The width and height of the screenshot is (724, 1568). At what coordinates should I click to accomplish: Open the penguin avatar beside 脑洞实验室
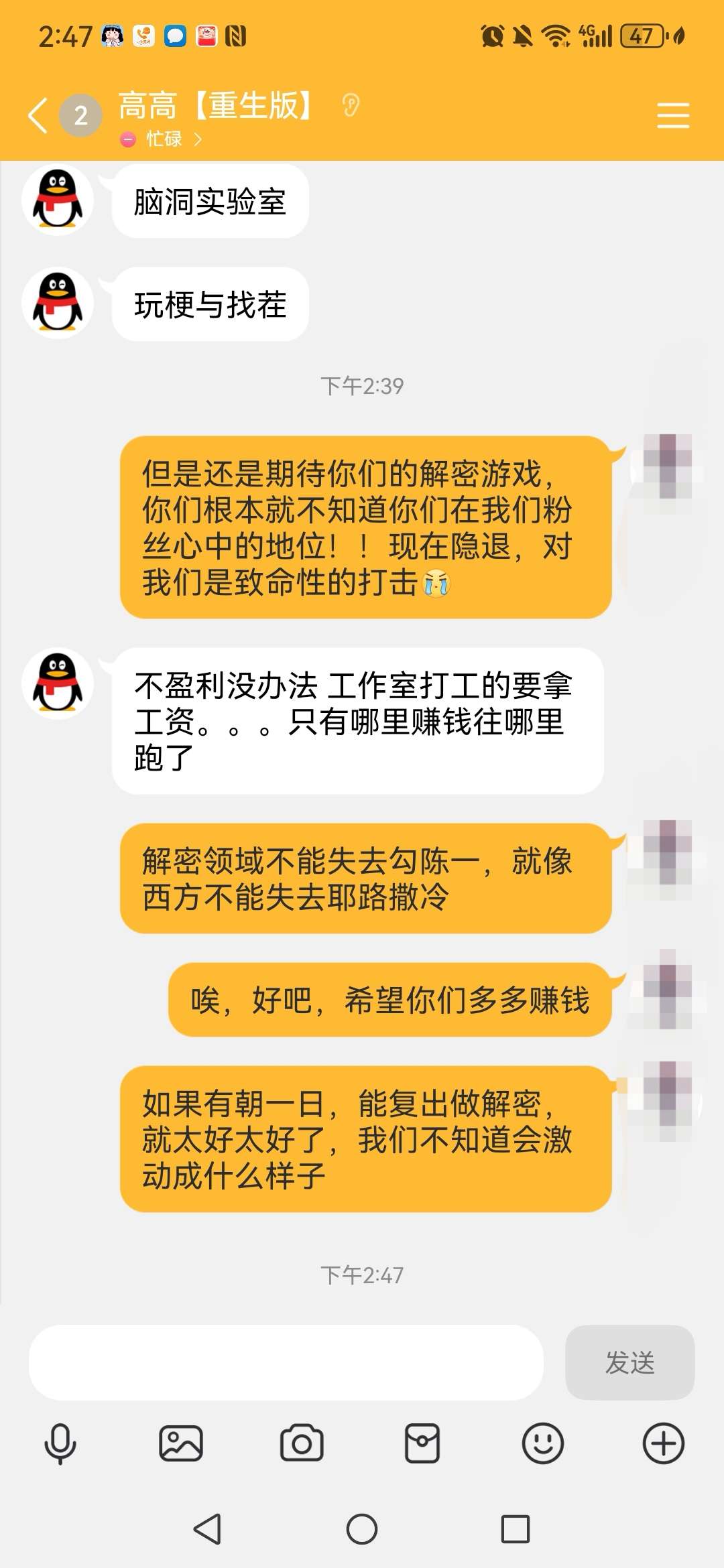[58, 200]
